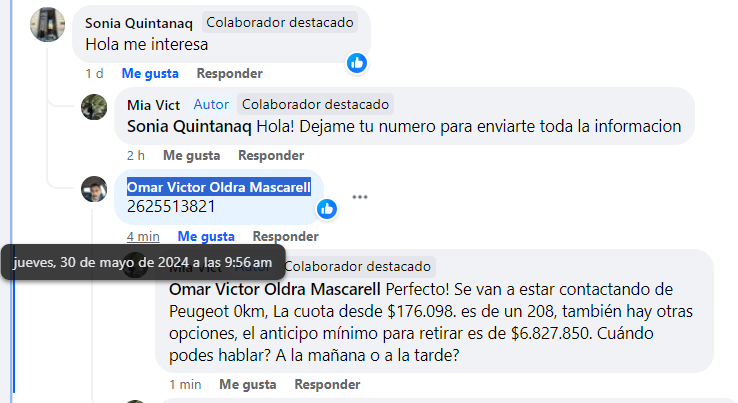The height and width of the screenshot is (403, 738).
Task: Open options menu for Omar's comment
Action: 360,197
